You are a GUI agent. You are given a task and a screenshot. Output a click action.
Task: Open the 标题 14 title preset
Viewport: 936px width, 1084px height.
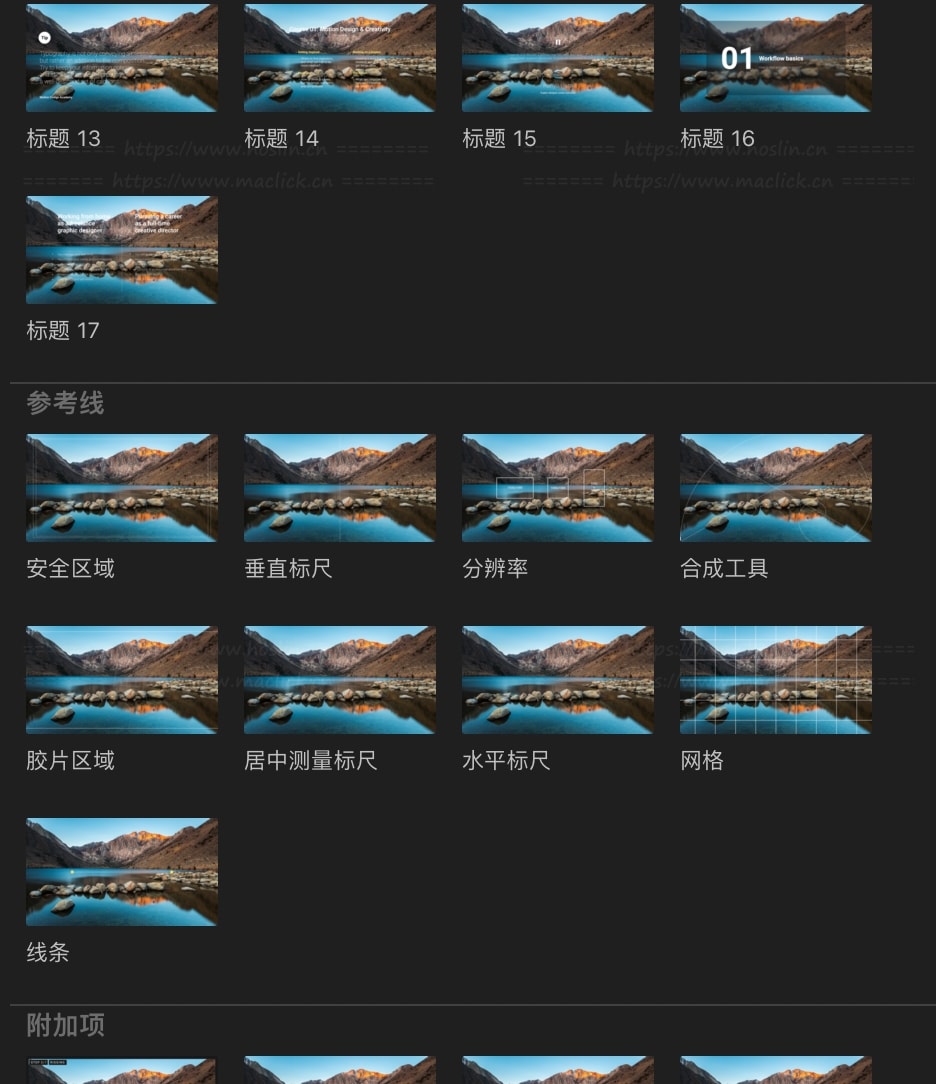click(x=340, y=58)
